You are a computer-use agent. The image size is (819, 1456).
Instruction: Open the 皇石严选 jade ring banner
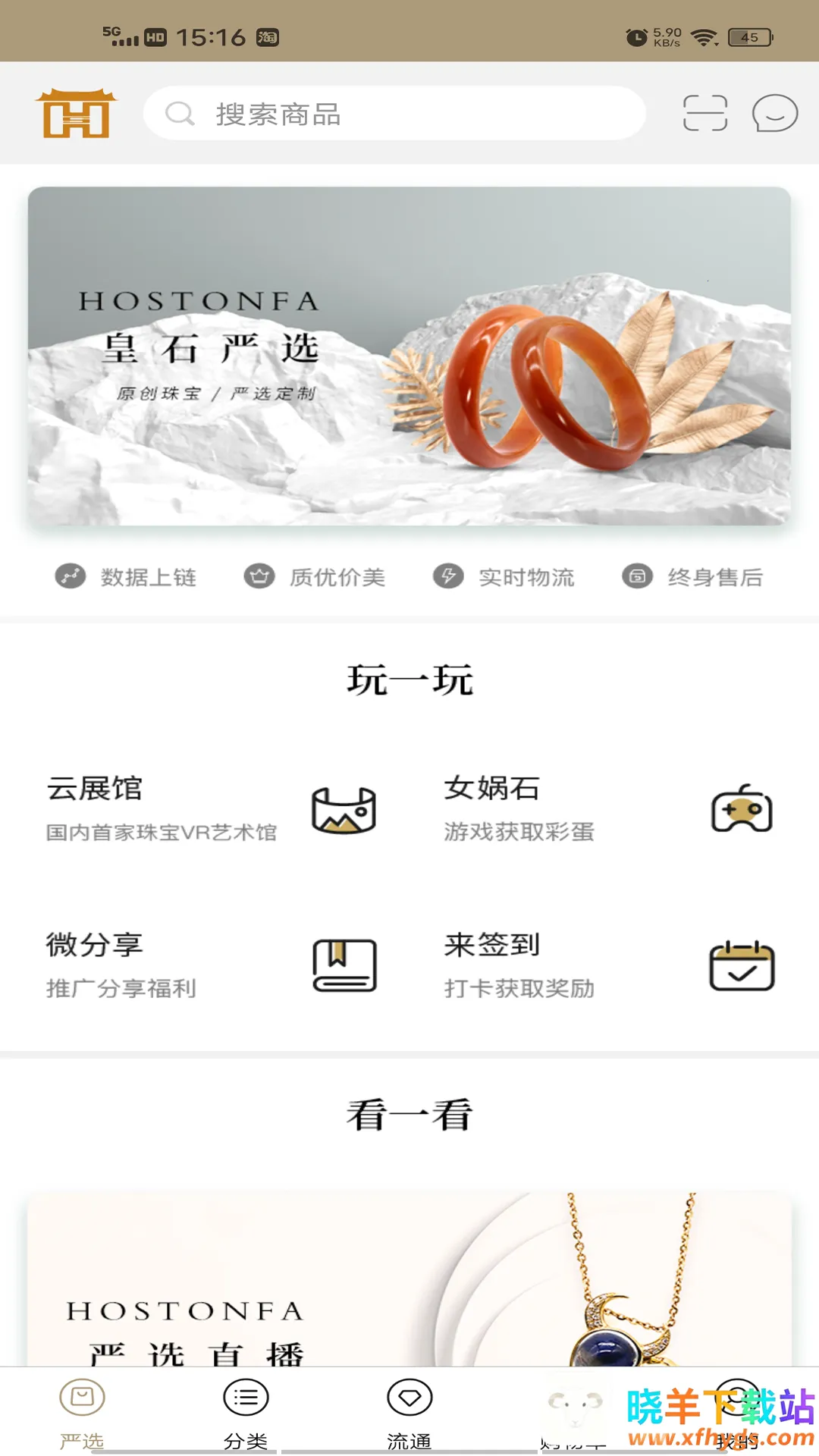point(409,356)
